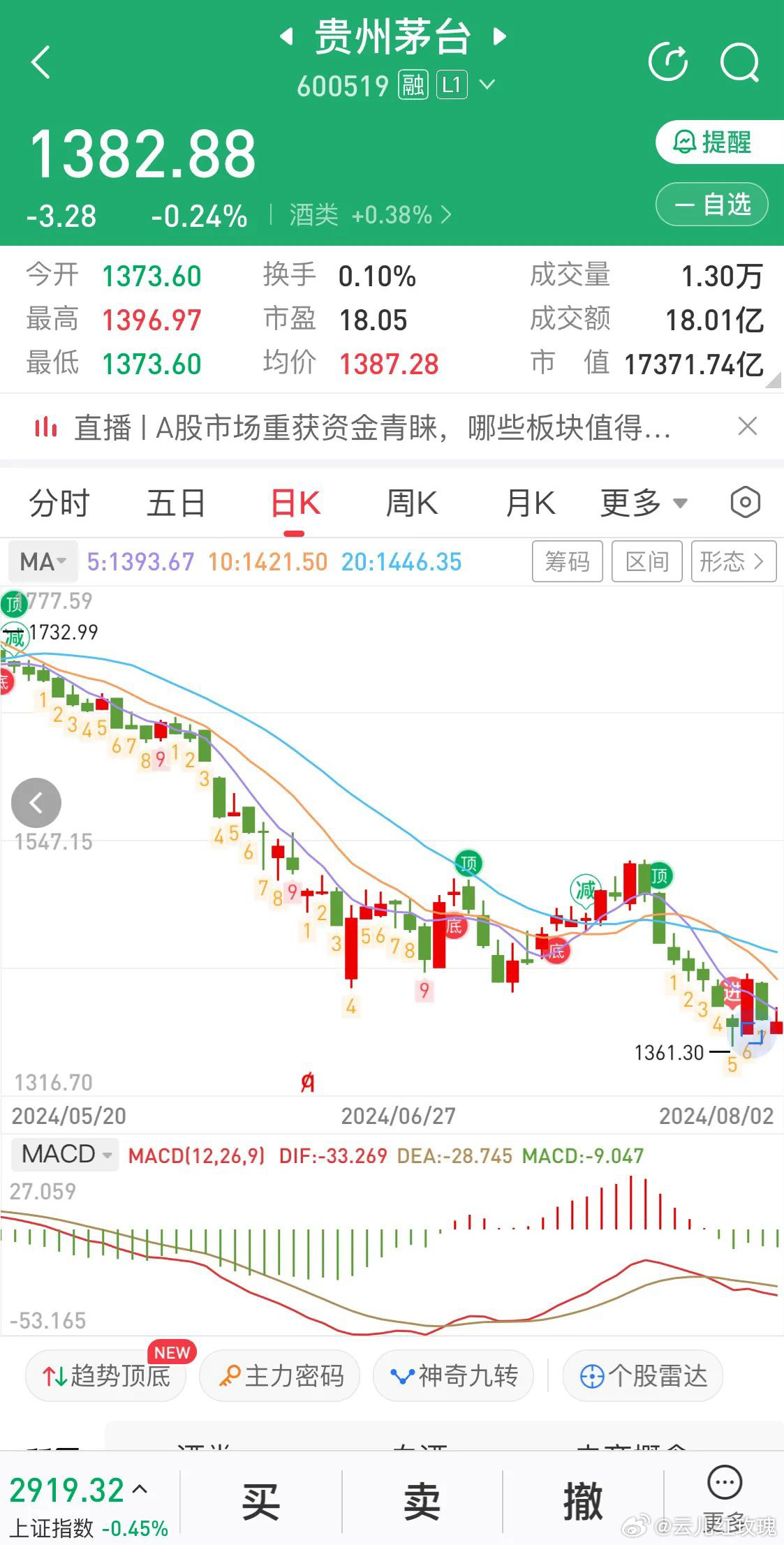Select the 月K monthly chart tab
The height and width of the screenshot is (1545, 784).
click(x=530, y=503)
